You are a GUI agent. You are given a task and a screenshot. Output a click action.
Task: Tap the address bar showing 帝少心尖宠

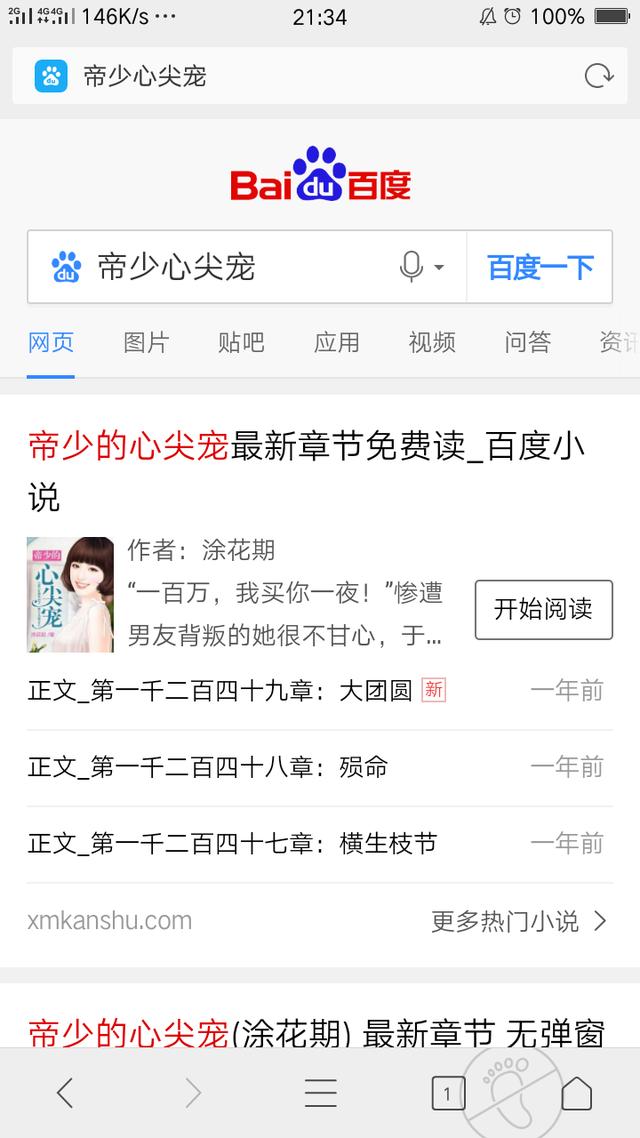coord(300,76)
